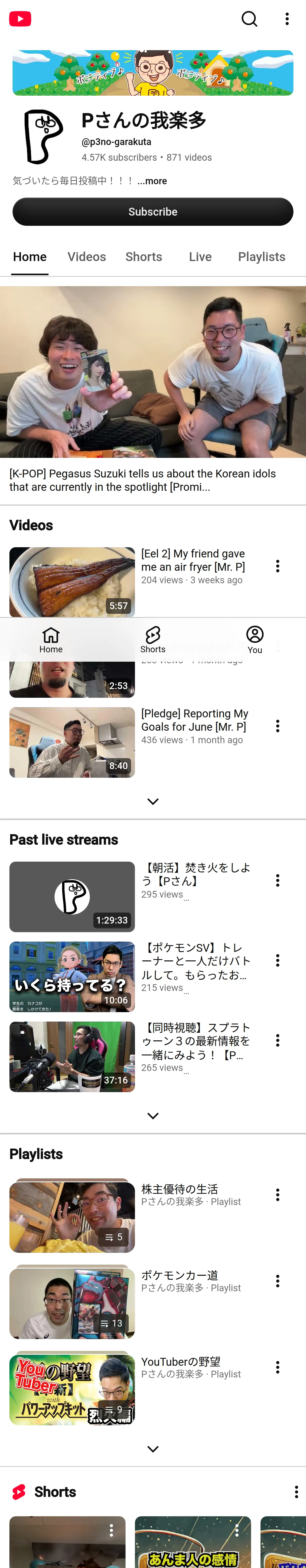Screen dimensions: 306x1568
Task: Open the search icon in the top bar
Action: pyautogui.click(x=249, y=19)
